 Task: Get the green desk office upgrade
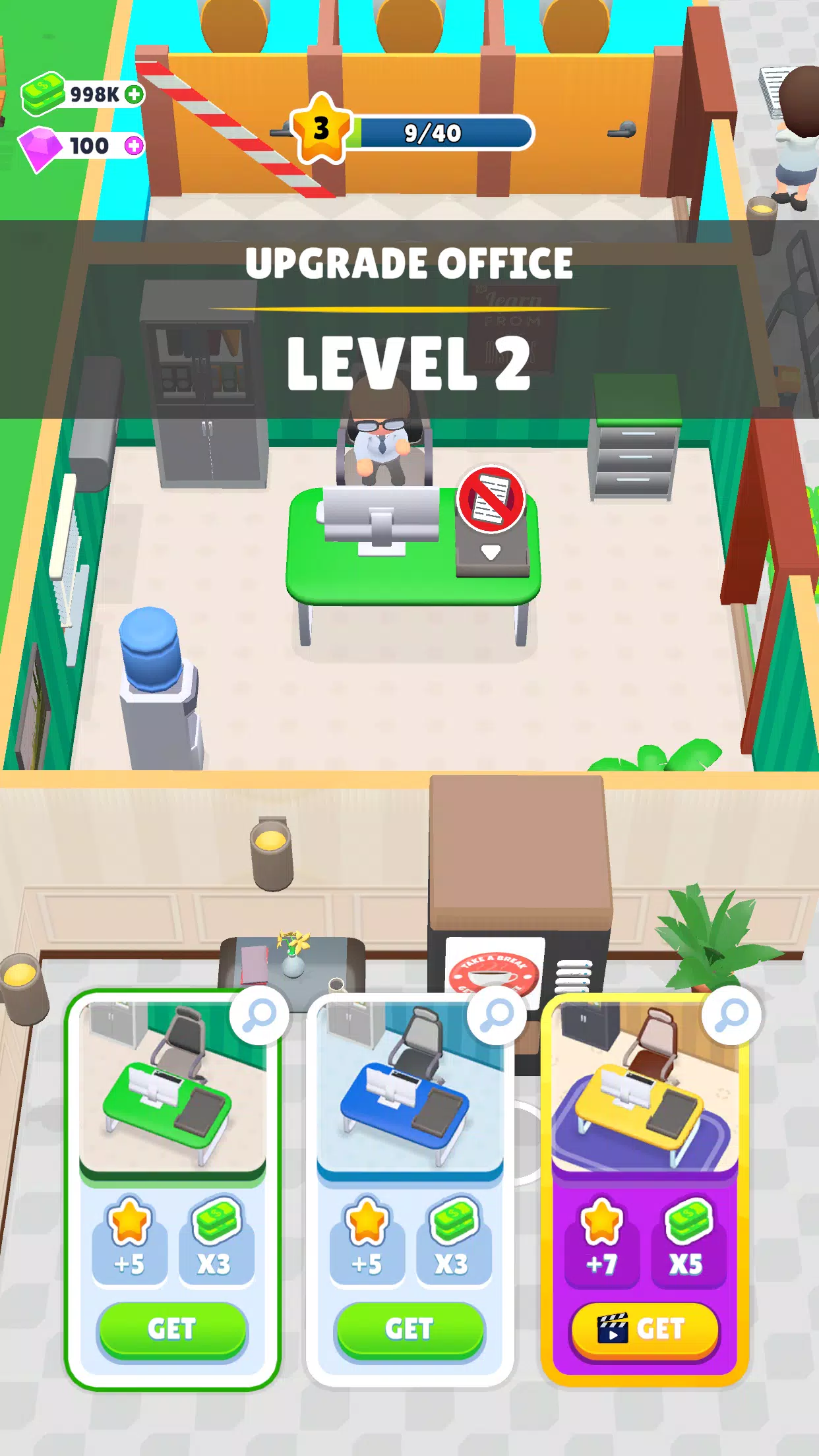pyautogui.click(x=172, y=1329)
